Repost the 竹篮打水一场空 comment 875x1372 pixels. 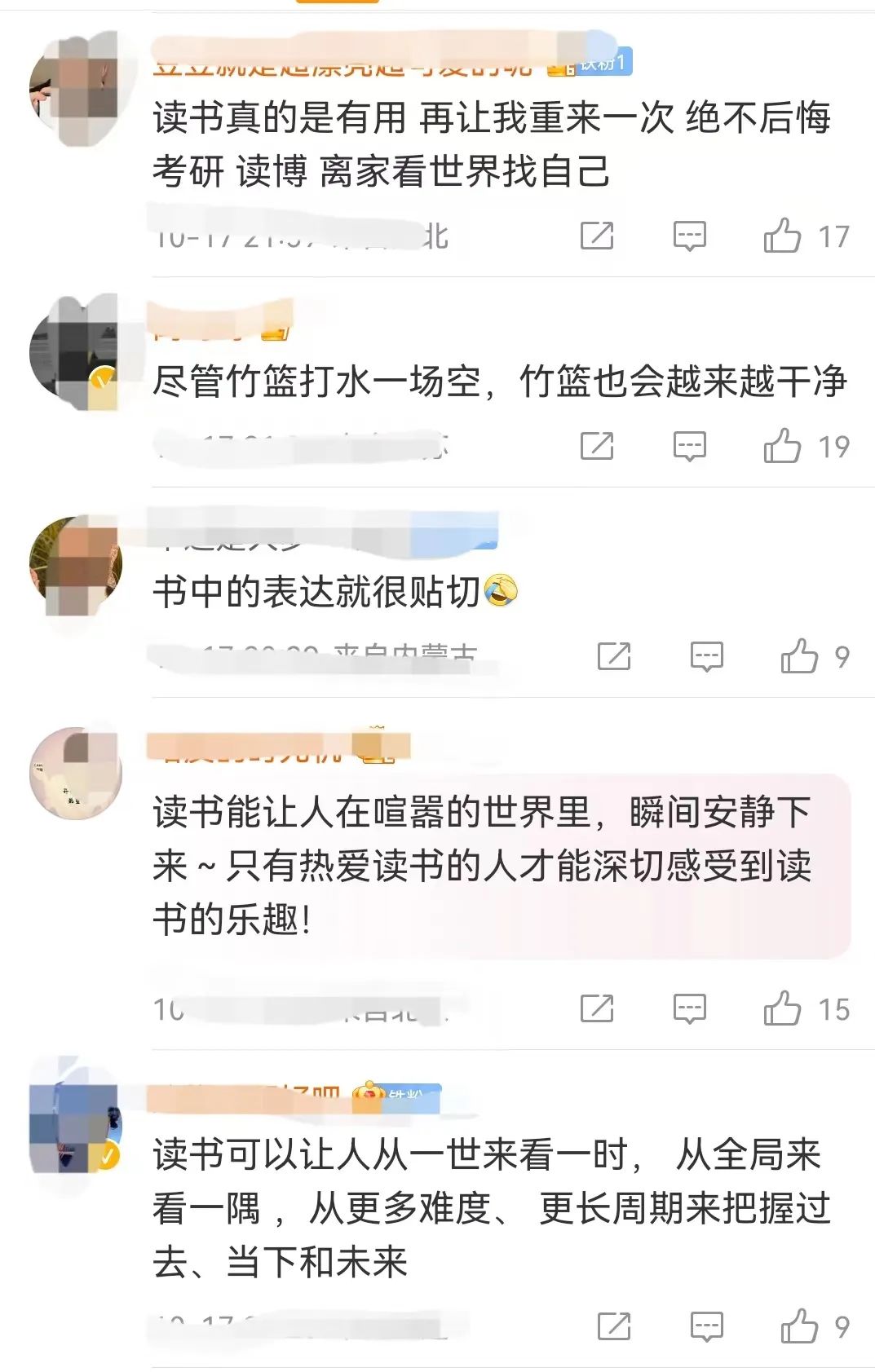[596, 446]
